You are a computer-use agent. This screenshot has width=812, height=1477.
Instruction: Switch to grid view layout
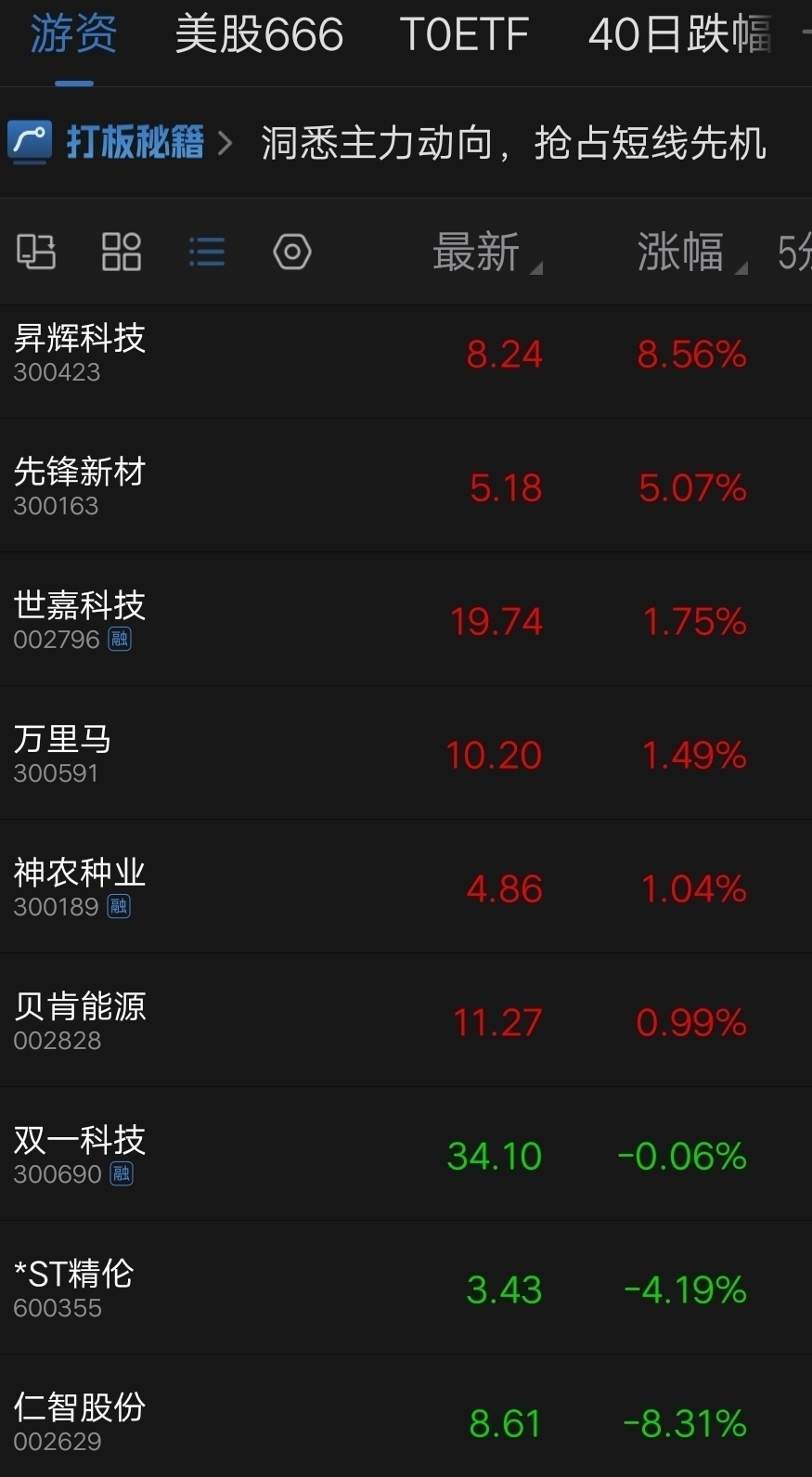(122, 252)
